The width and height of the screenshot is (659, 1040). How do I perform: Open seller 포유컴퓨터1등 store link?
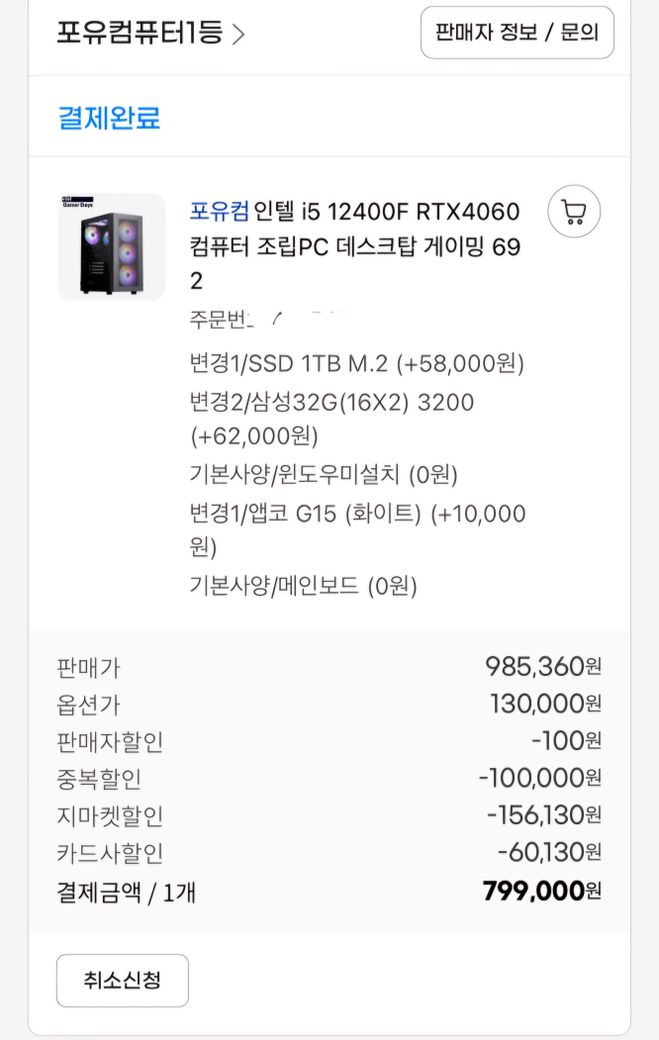[x=150, y=33]
